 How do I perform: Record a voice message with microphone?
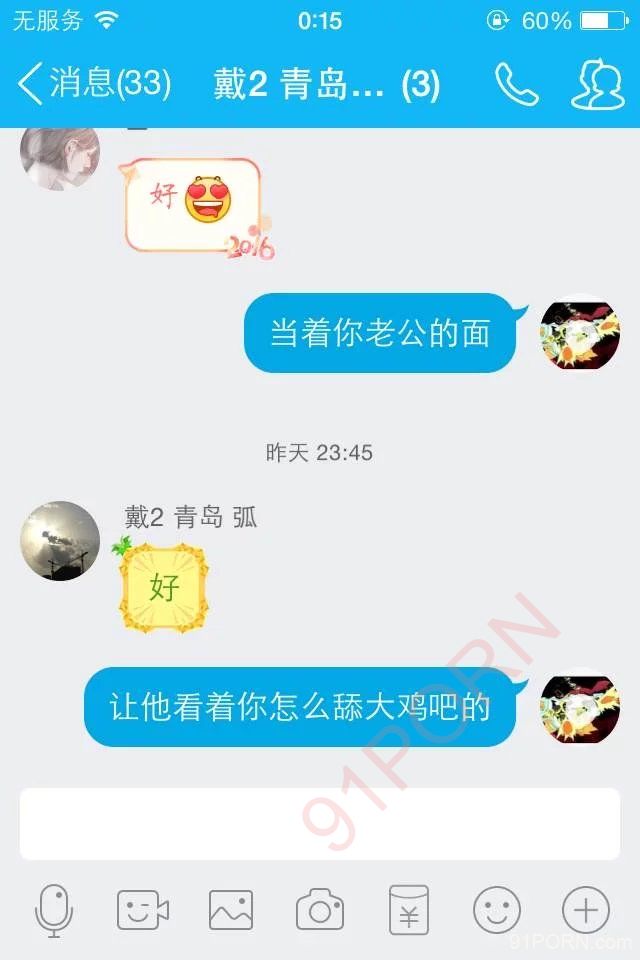(54, 910)
